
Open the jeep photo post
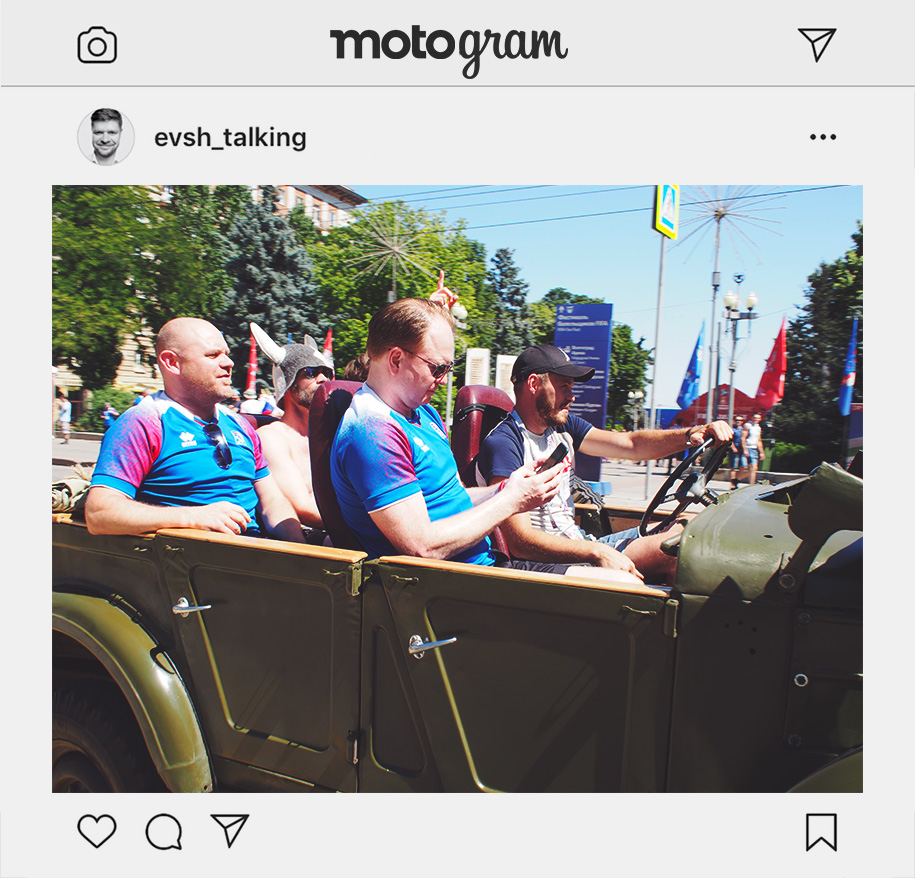pyautogui.click(x=457, y=488)
